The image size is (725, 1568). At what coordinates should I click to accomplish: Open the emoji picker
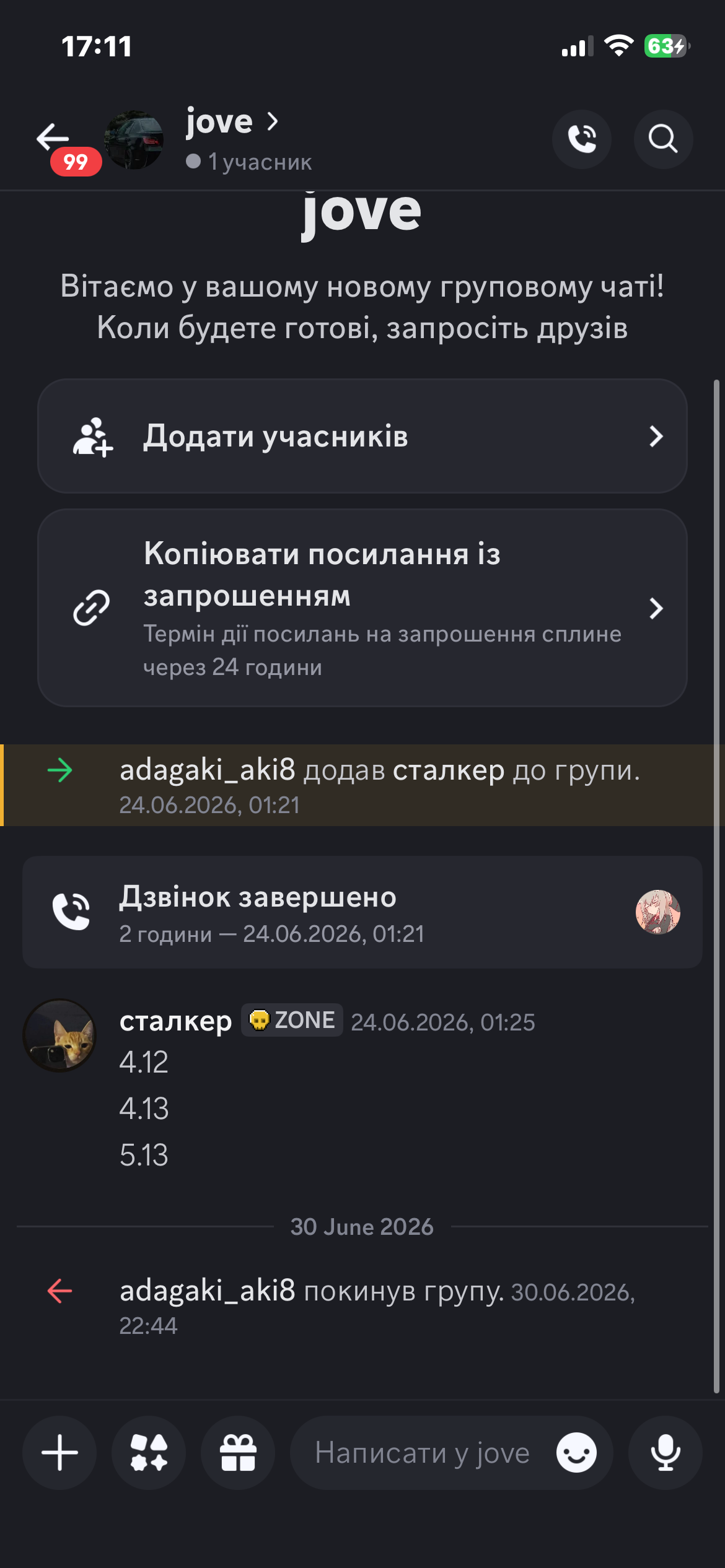coord(576,1452)
